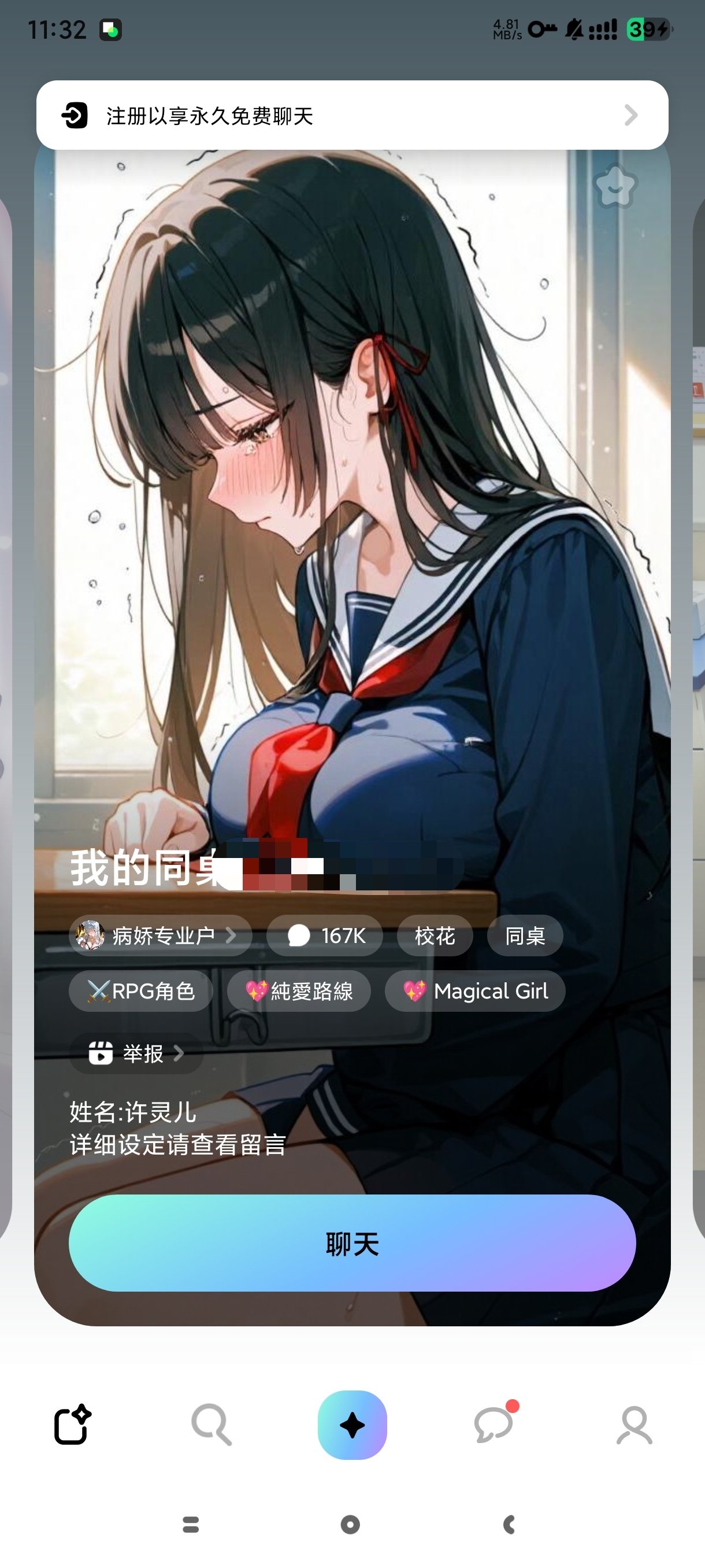Go back with the system back button
Image resolution: width=705 pixels, height=1568 pixels.
(510, 1524)
